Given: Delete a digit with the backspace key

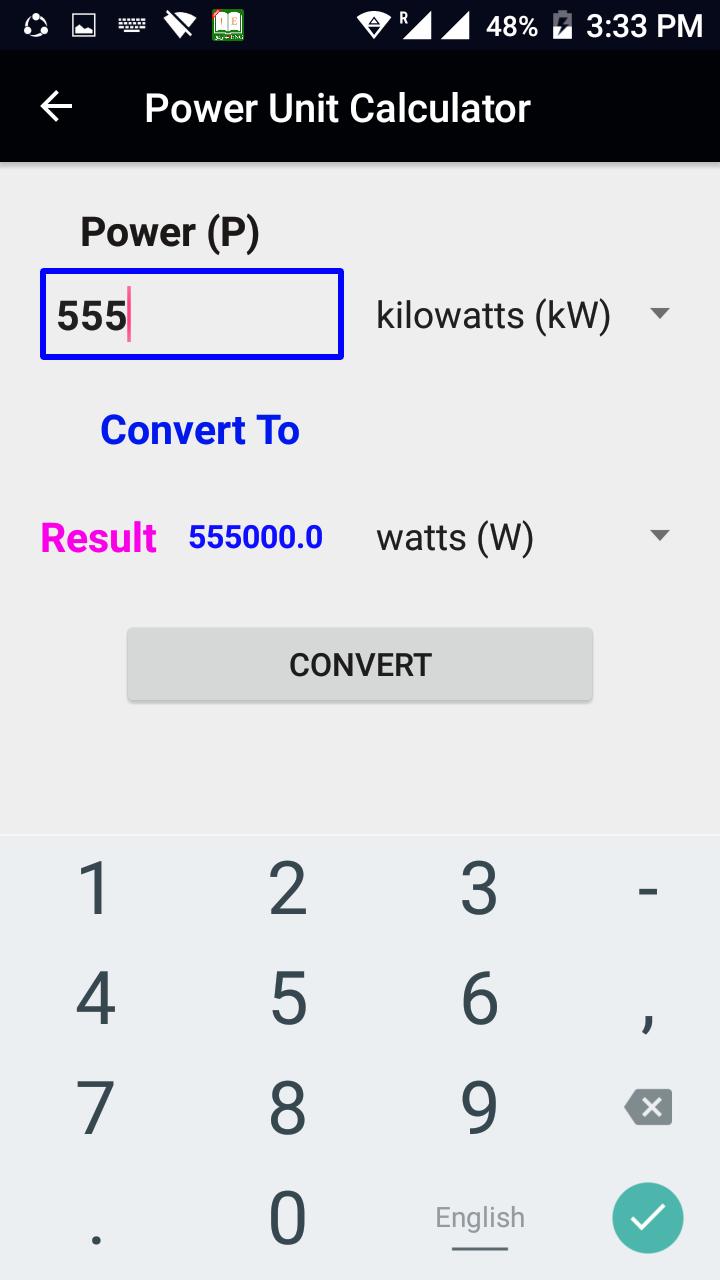Looking at the screenshot, I should point(648,1107).
